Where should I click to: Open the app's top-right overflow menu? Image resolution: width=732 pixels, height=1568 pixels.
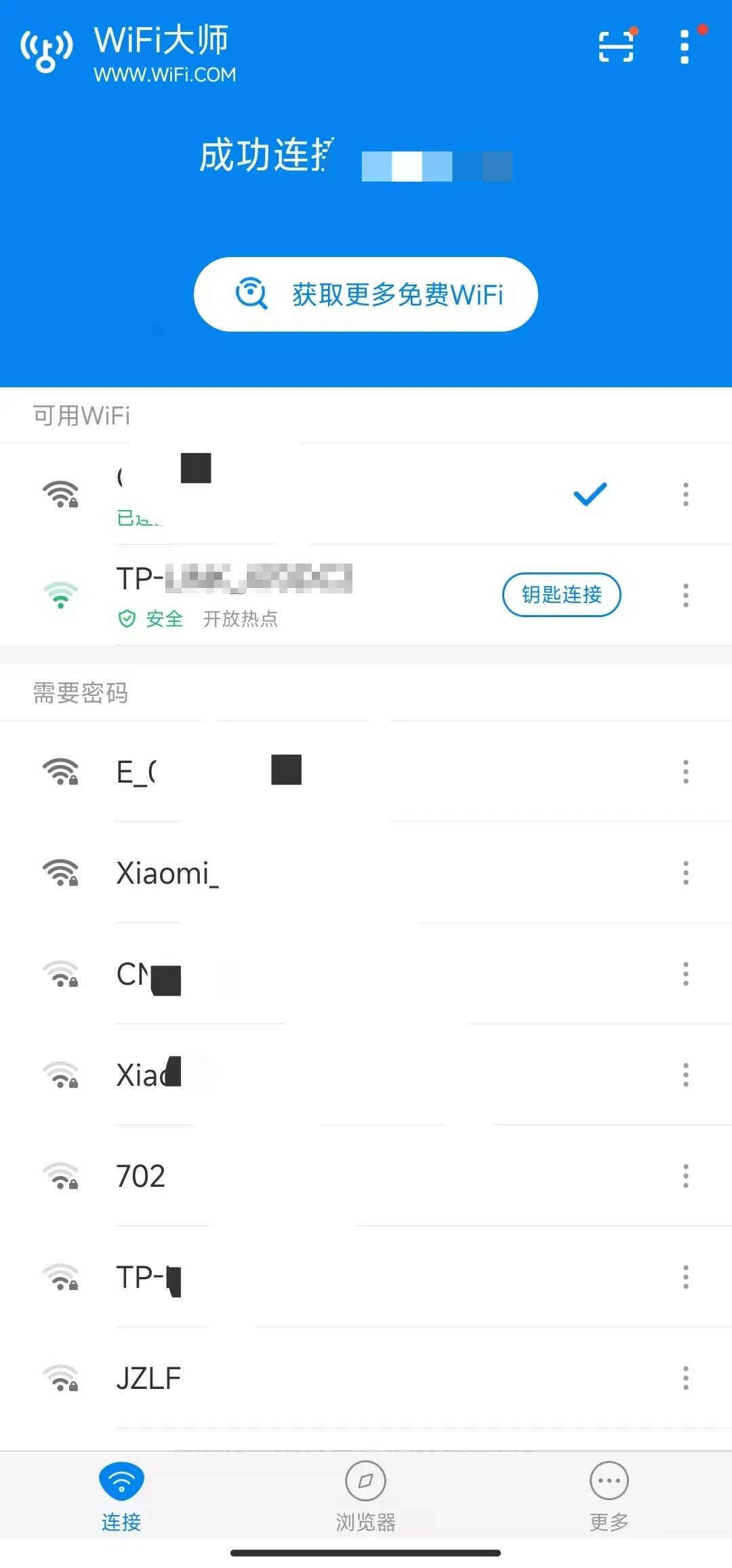pyautogui.click(x=684, y=45)
